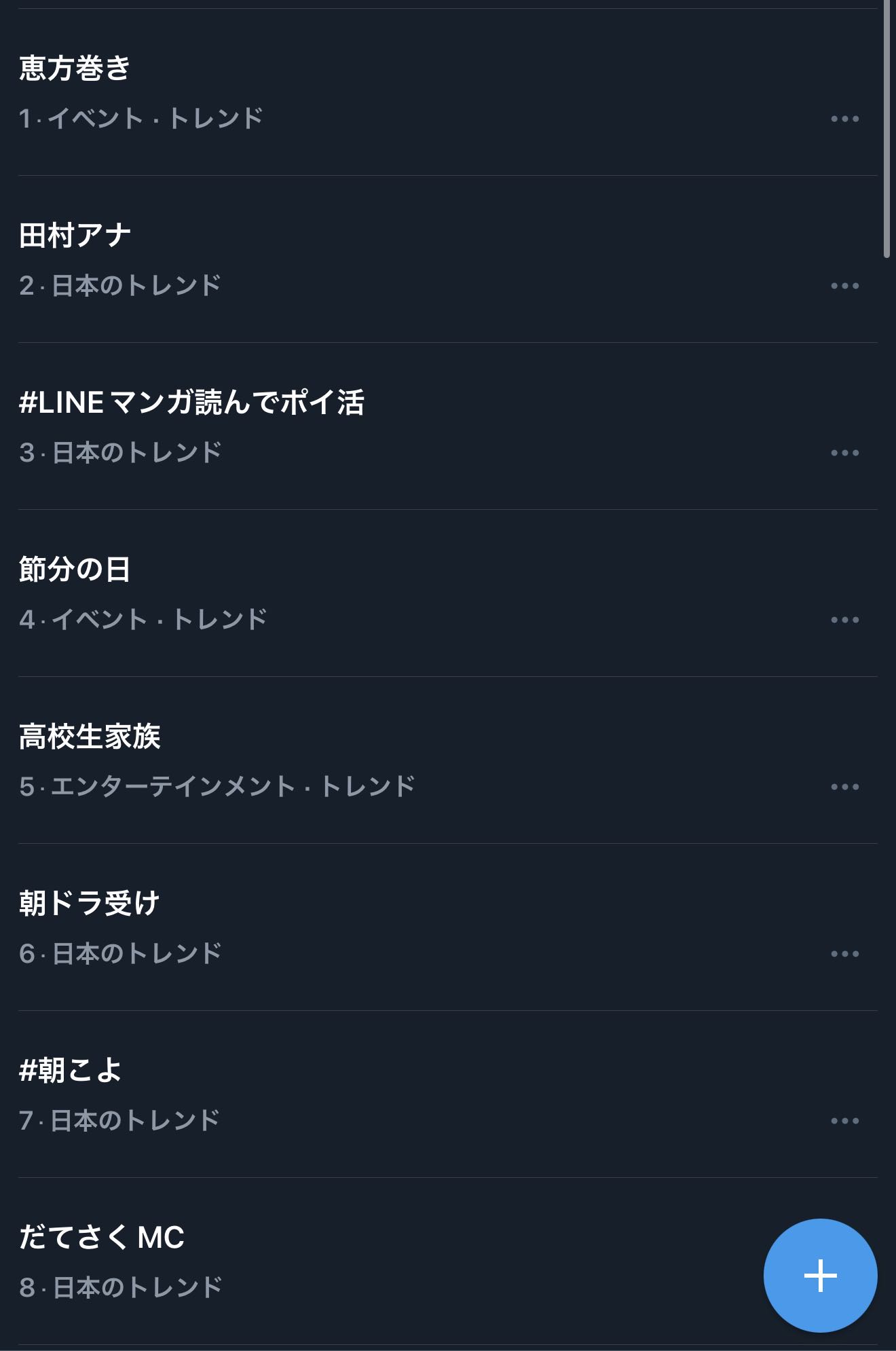896x1351 pixels.
Task: Open the #朝こよ hashtag trend
Action: click(71, 1071)
